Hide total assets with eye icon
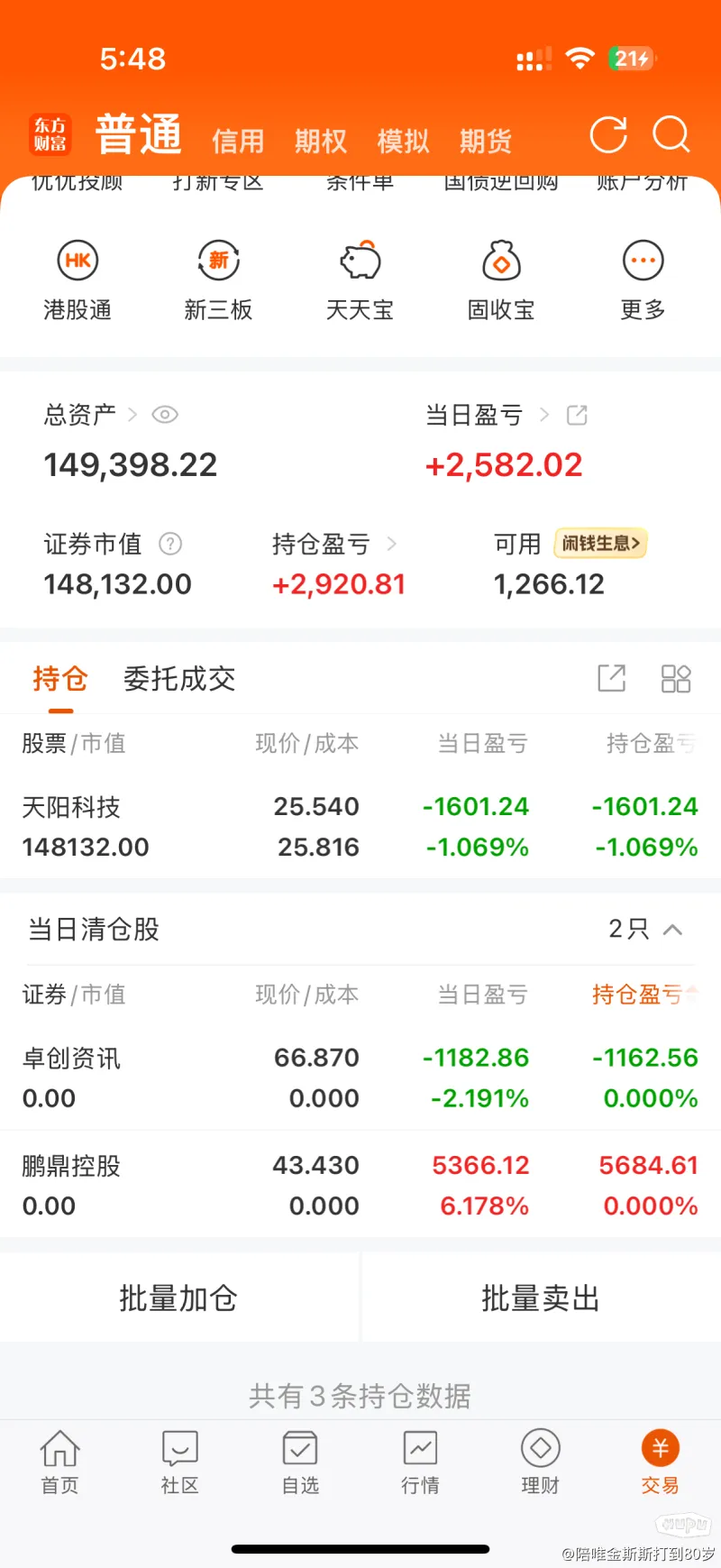Screen dimensions: 721x1568 [x=165, y=415]
